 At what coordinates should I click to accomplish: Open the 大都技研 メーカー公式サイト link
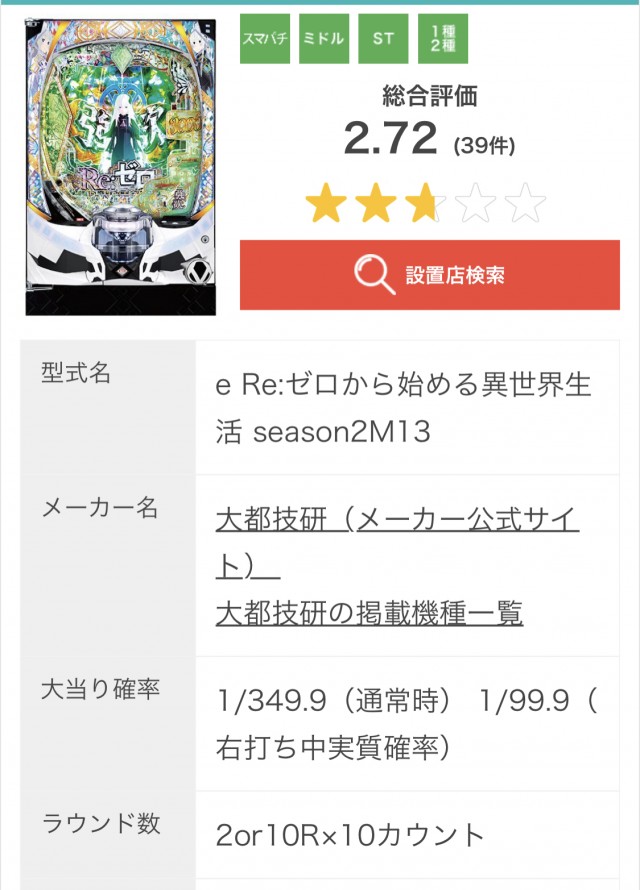397,522
